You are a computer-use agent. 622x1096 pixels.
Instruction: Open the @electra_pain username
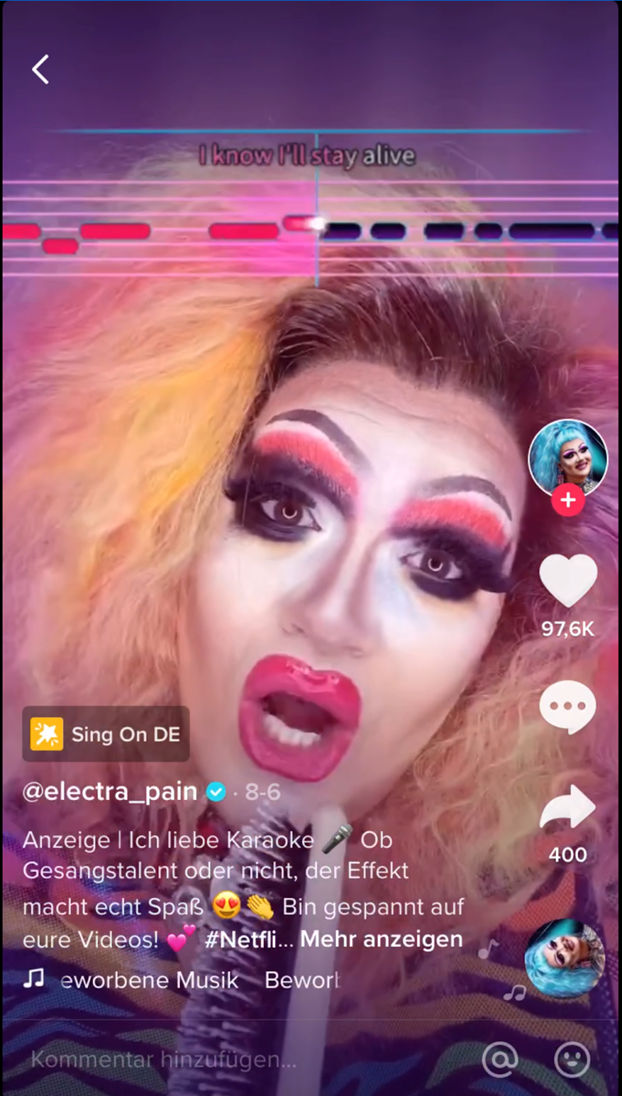pos(110,792)
